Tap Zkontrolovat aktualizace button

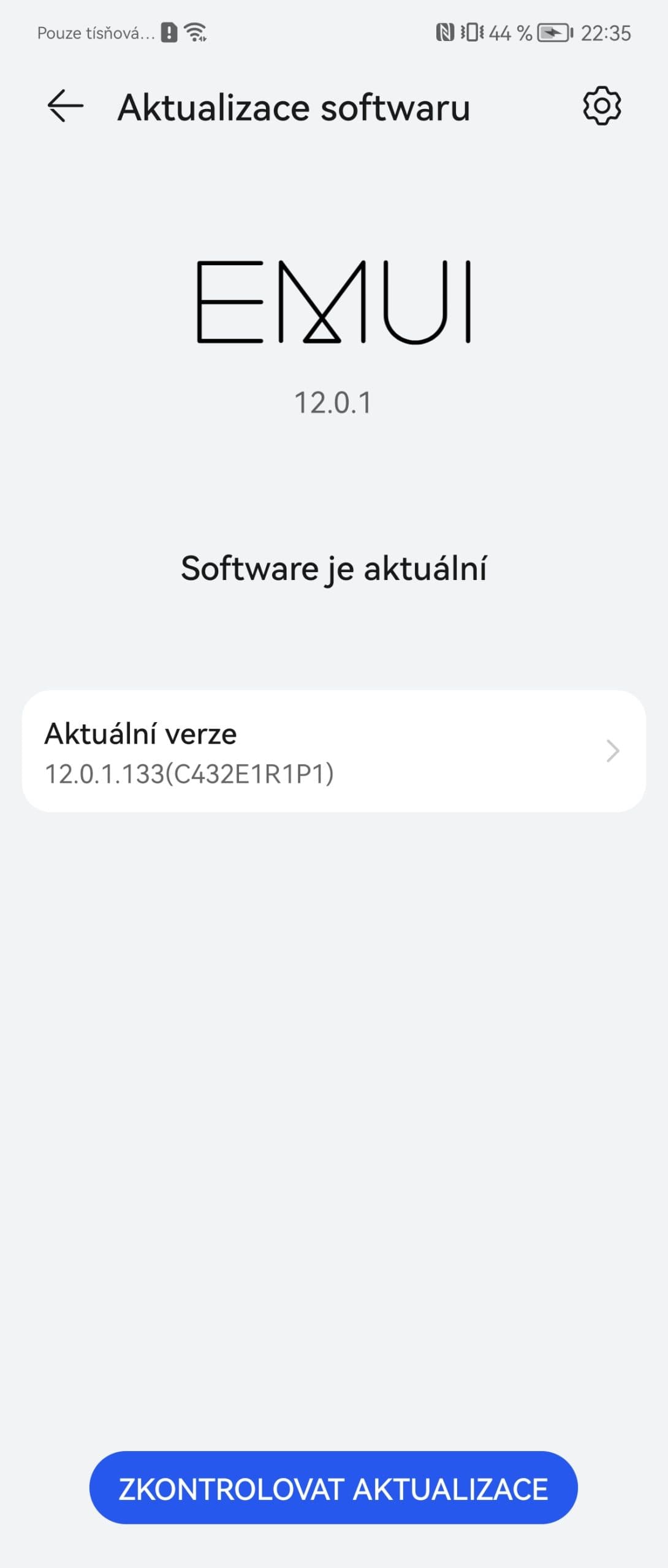click(333, 1489)
